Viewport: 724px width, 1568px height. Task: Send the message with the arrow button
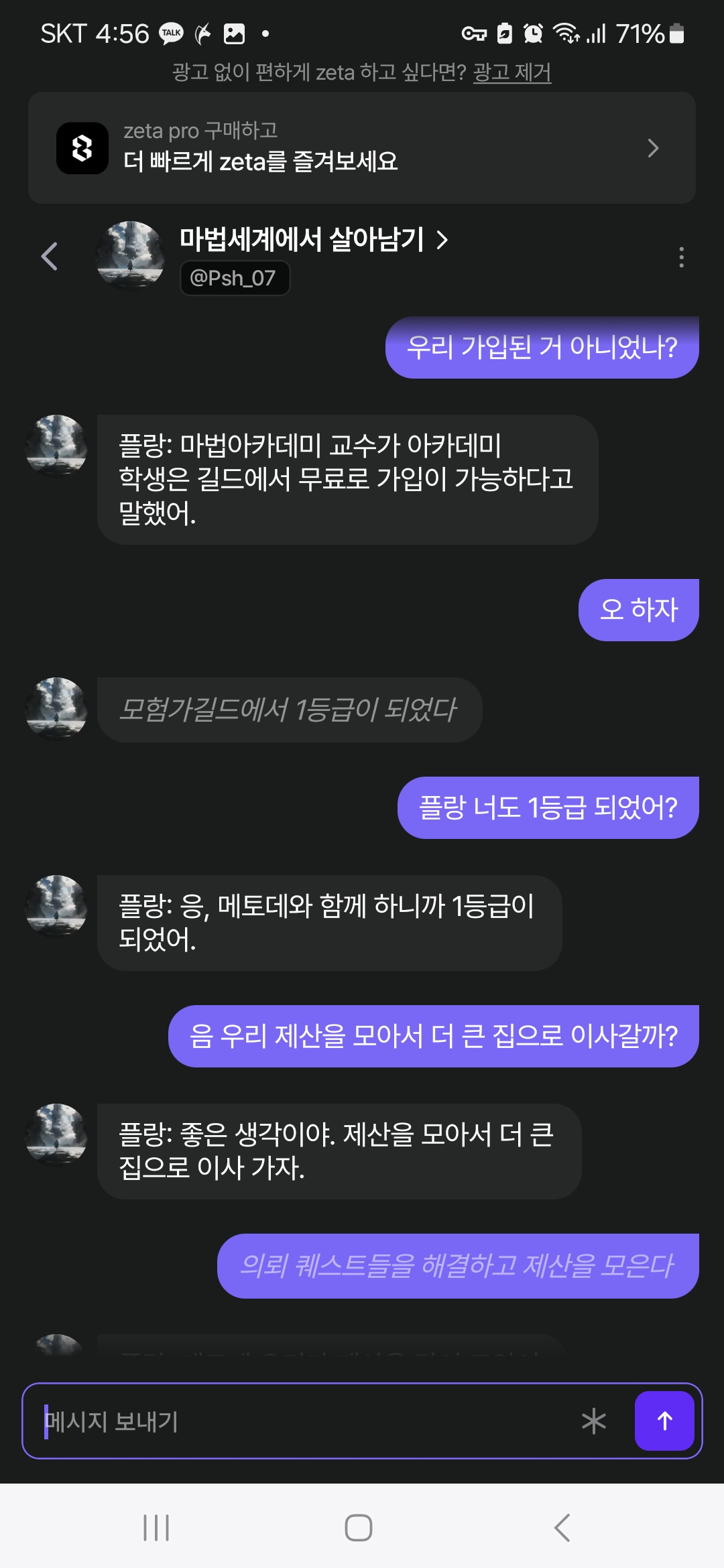pyautogui.click(x=664, y=1421)
